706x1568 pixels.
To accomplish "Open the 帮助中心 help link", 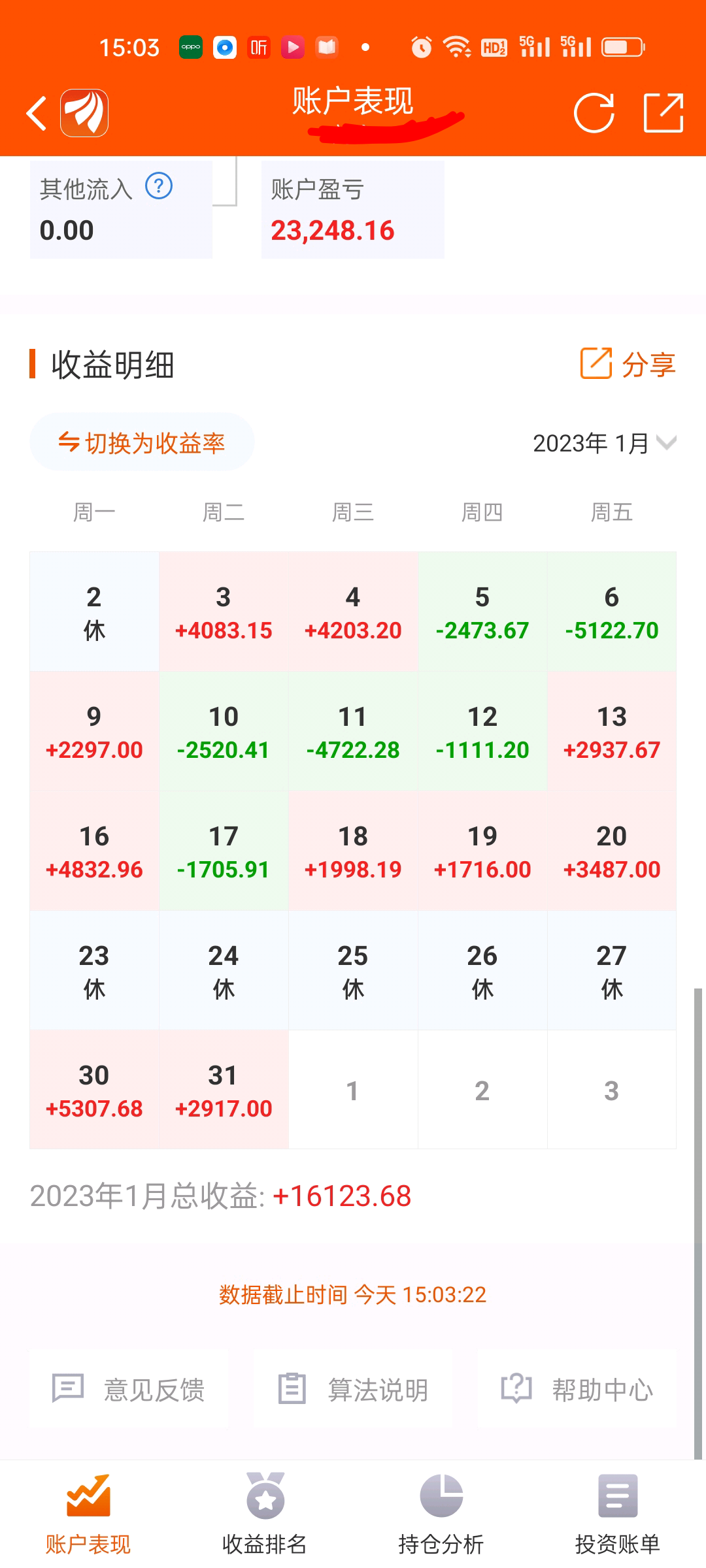I will coord(601,1390).
